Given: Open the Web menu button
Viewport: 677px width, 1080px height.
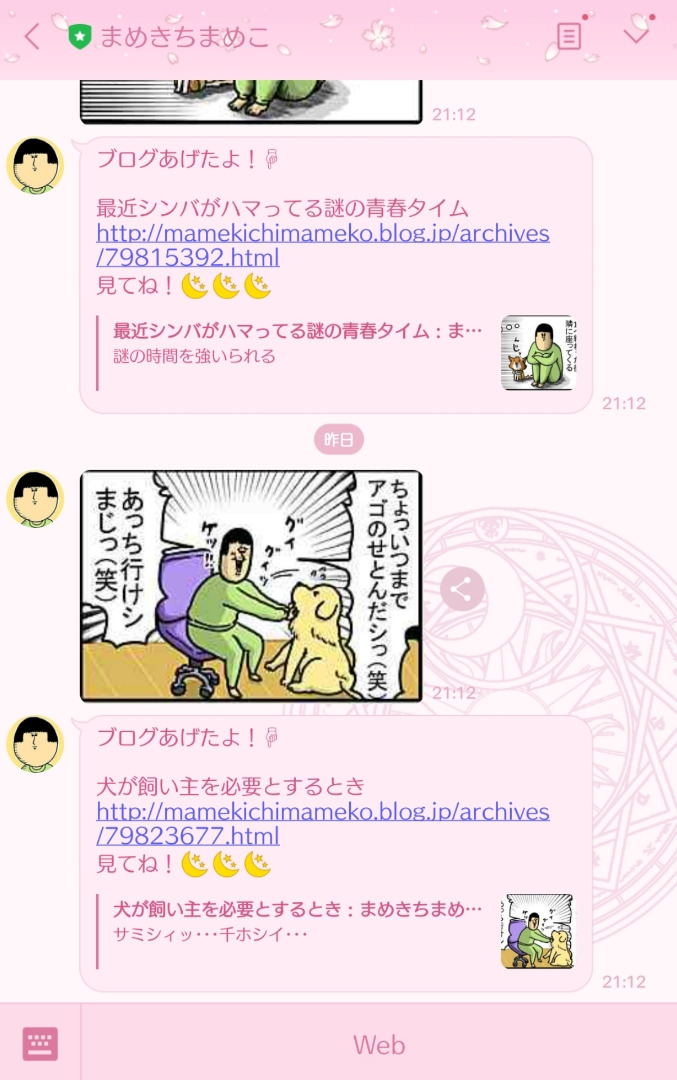Looking at the screenshot, I should [x=379, y=1045].
